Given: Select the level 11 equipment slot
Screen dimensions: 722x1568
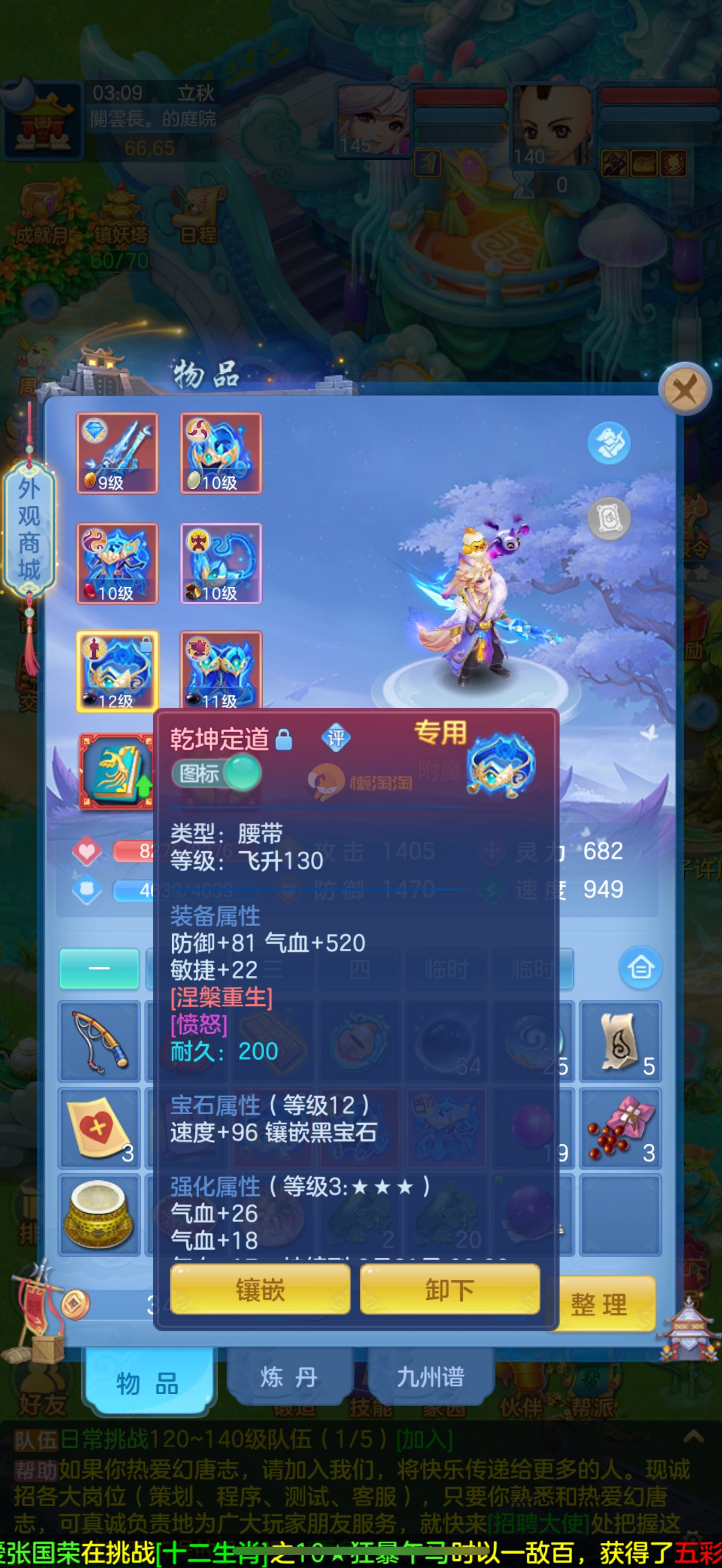Looking at the screenshot, I should click(221, 670).
